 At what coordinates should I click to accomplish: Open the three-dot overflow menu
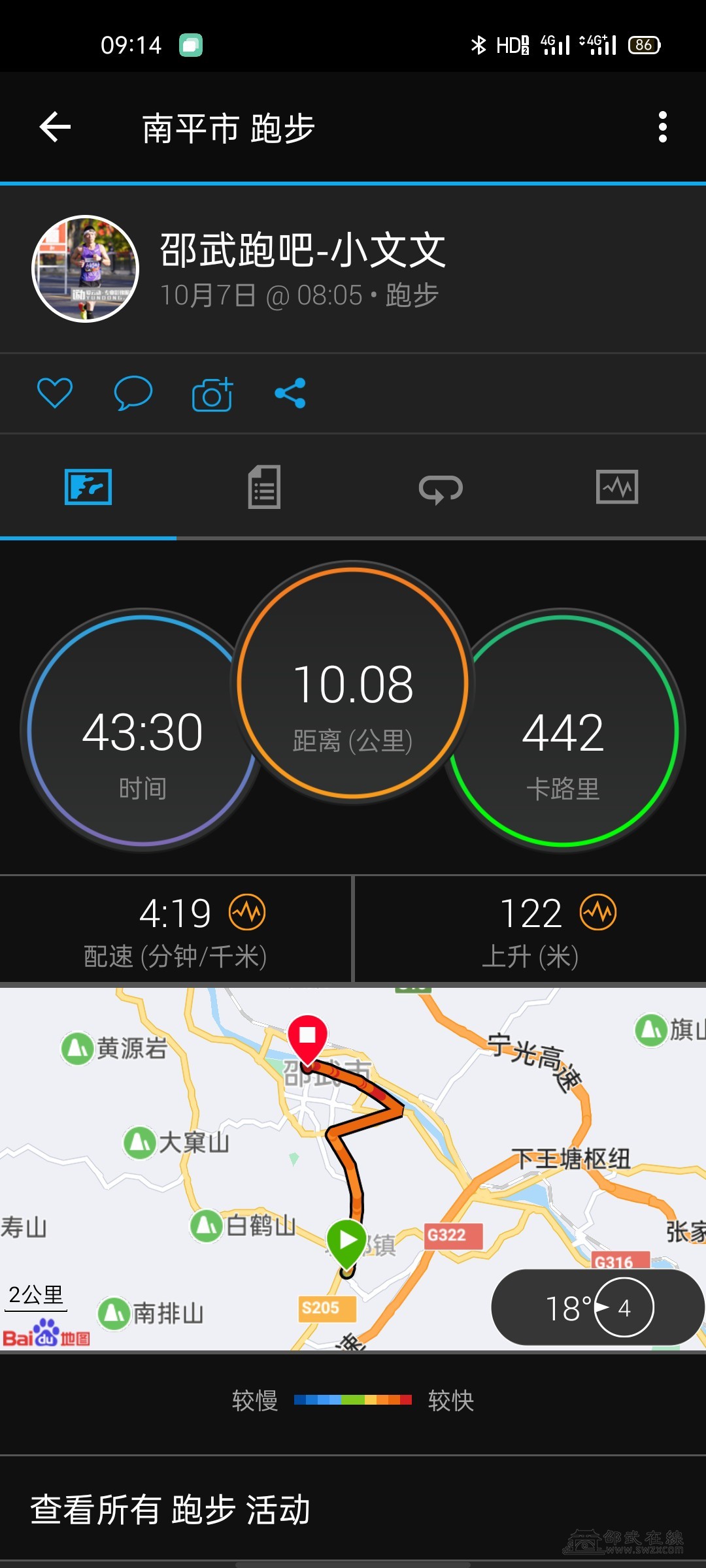click(x=662, y=127)
